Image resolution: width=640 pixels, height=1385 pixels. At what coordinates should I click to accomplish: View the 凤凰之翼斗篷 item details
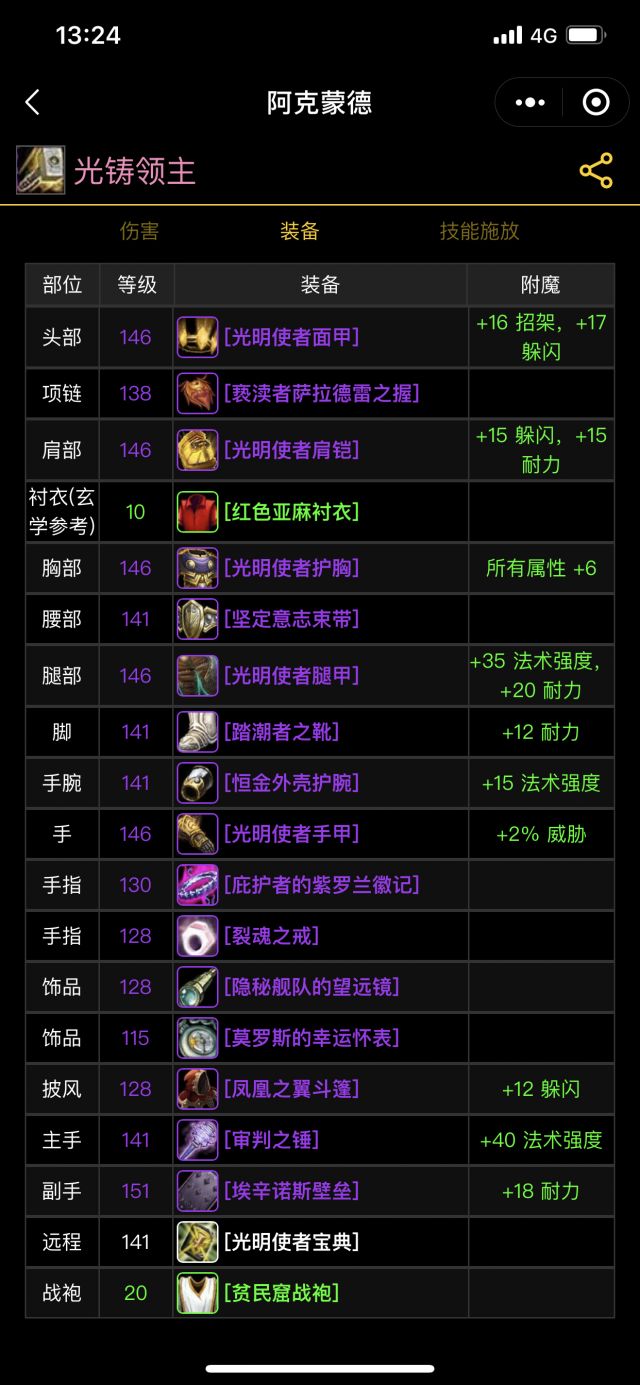coord(291,1089)
